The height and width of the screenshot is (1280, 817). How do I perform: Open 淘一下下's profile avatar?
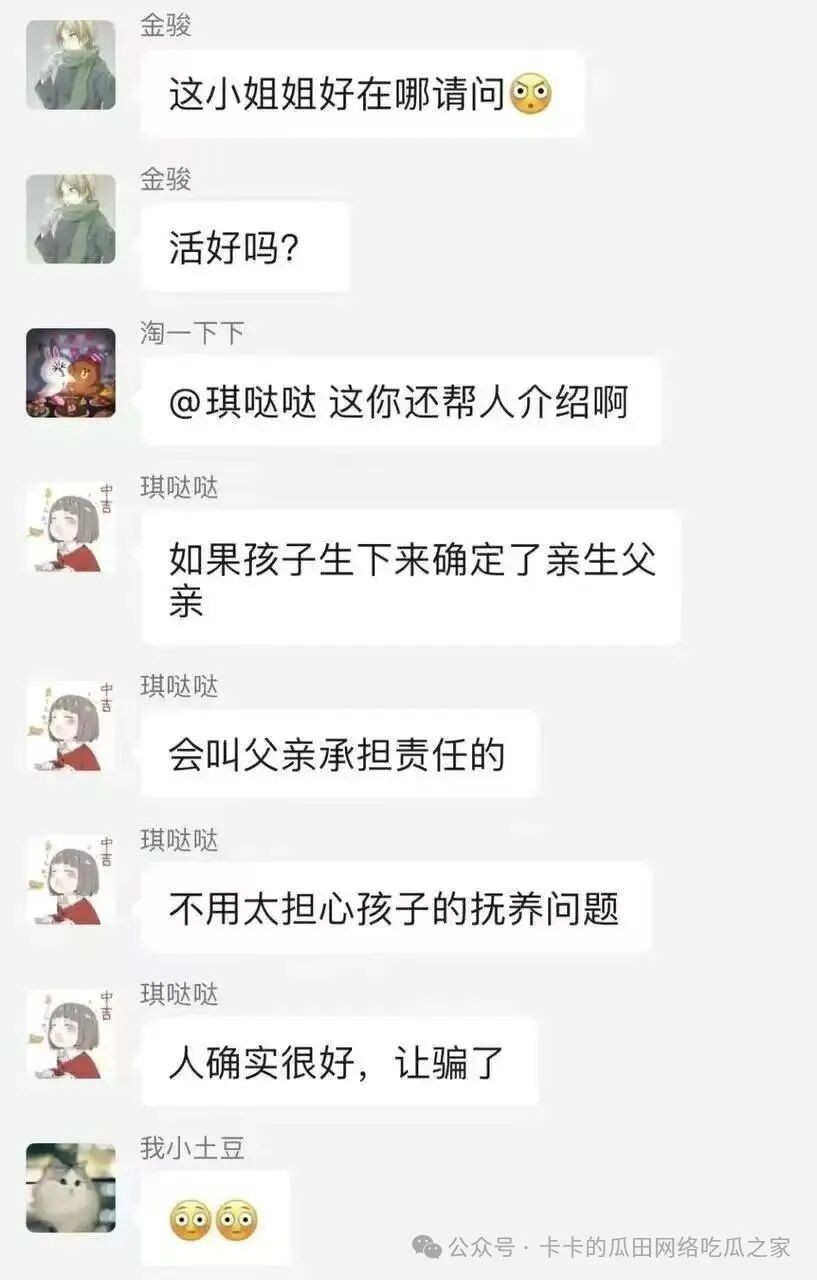click(x=70, y=373)
